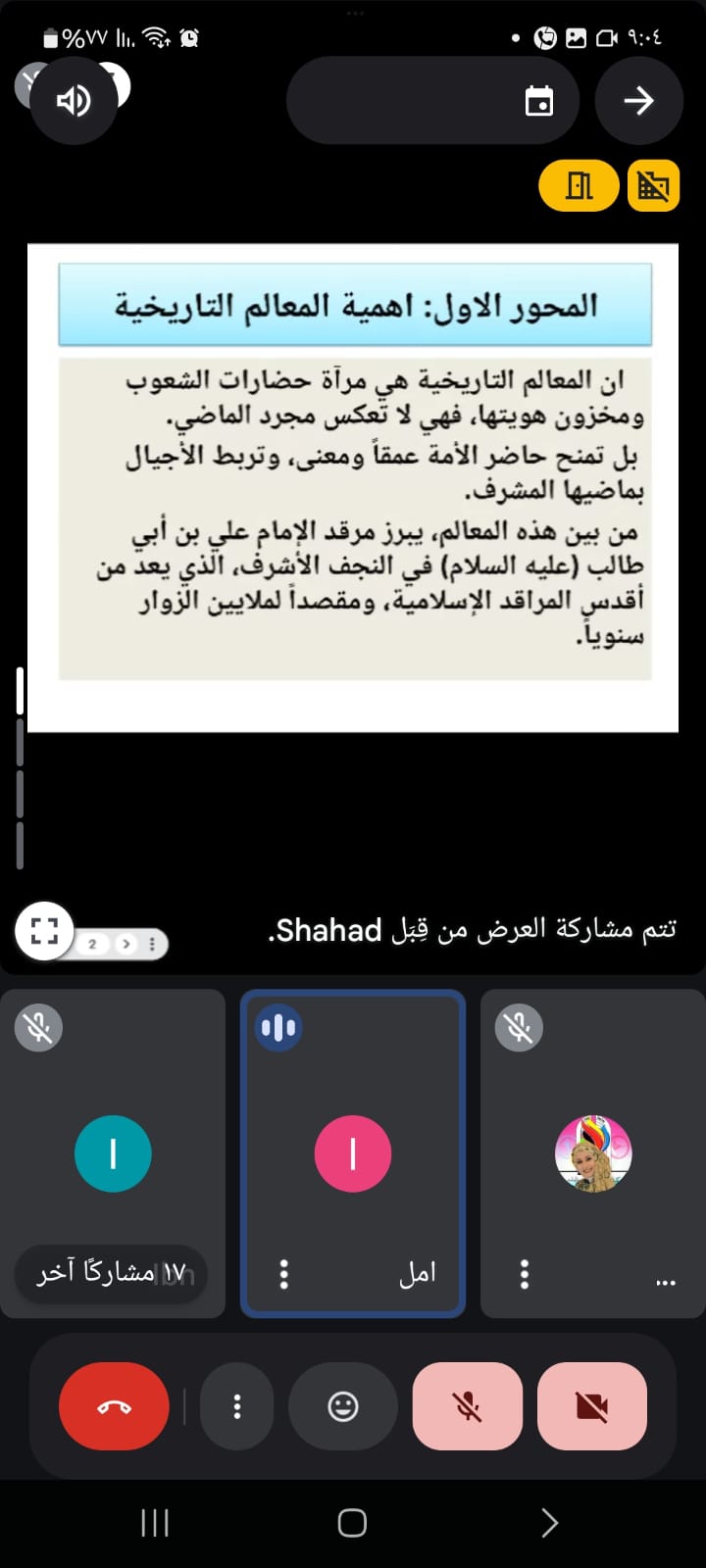Open the yellow door icon indicator

pos(579,185)
